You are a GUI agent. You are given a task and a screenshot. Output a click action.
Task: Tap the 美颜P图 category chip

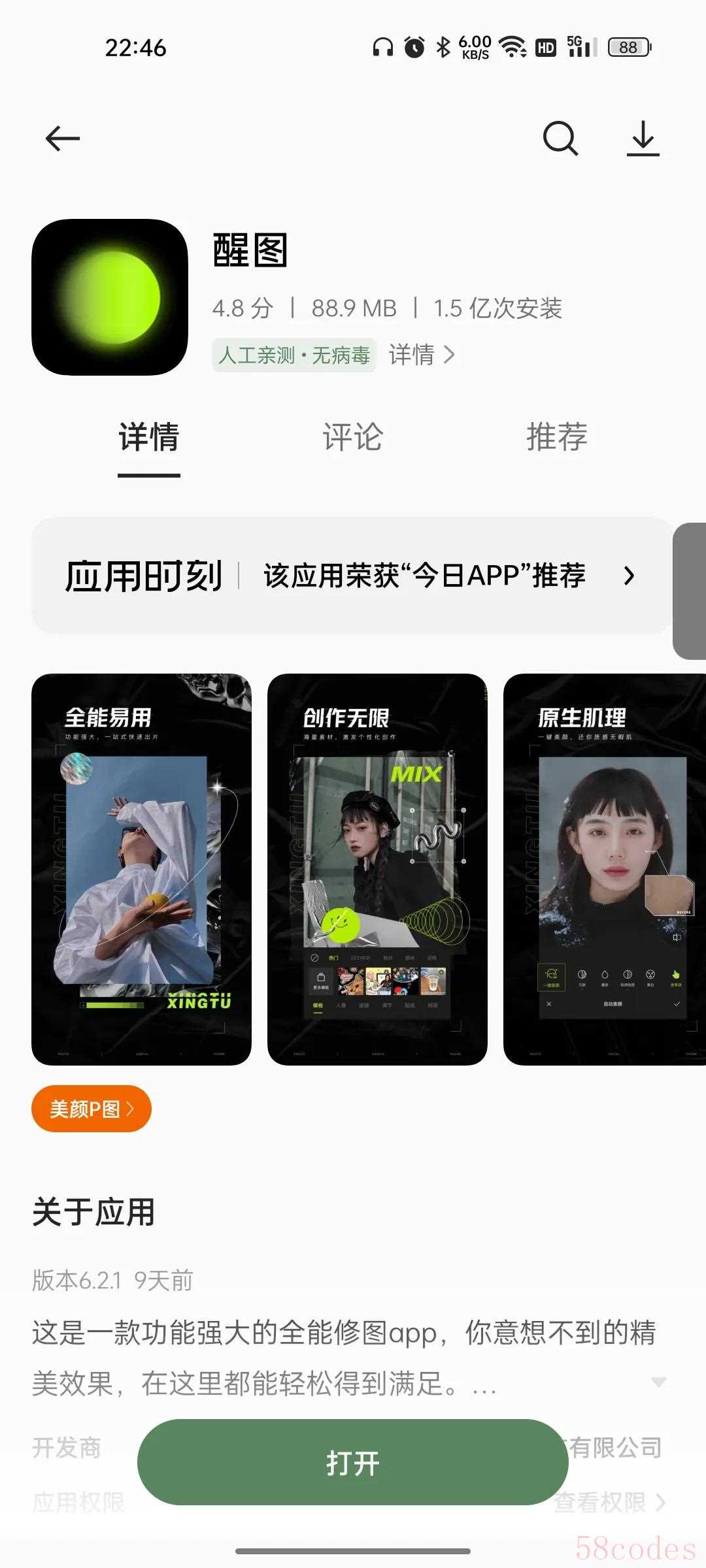tap(92, 1109)
